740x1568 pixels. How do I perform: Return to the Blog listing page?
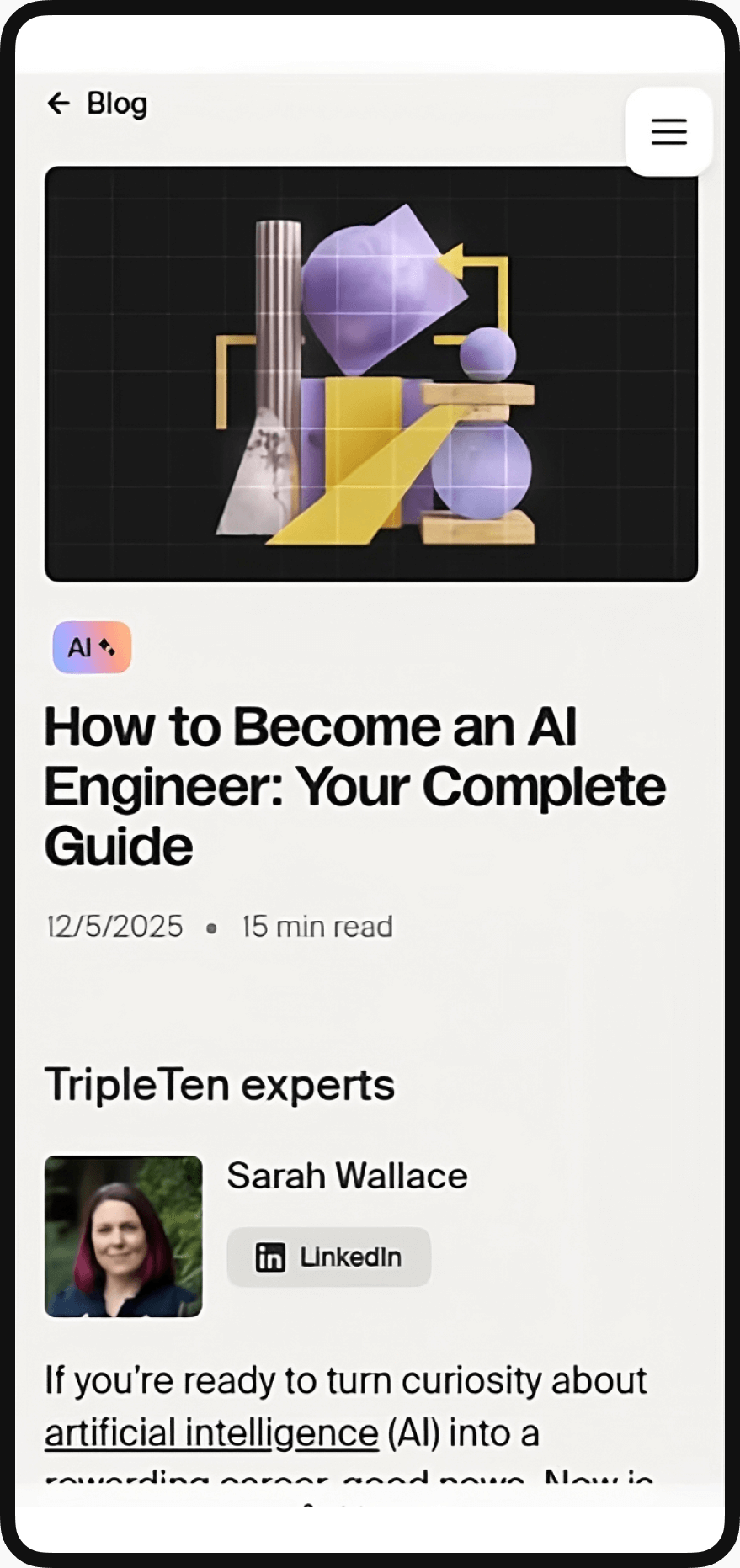95,103
